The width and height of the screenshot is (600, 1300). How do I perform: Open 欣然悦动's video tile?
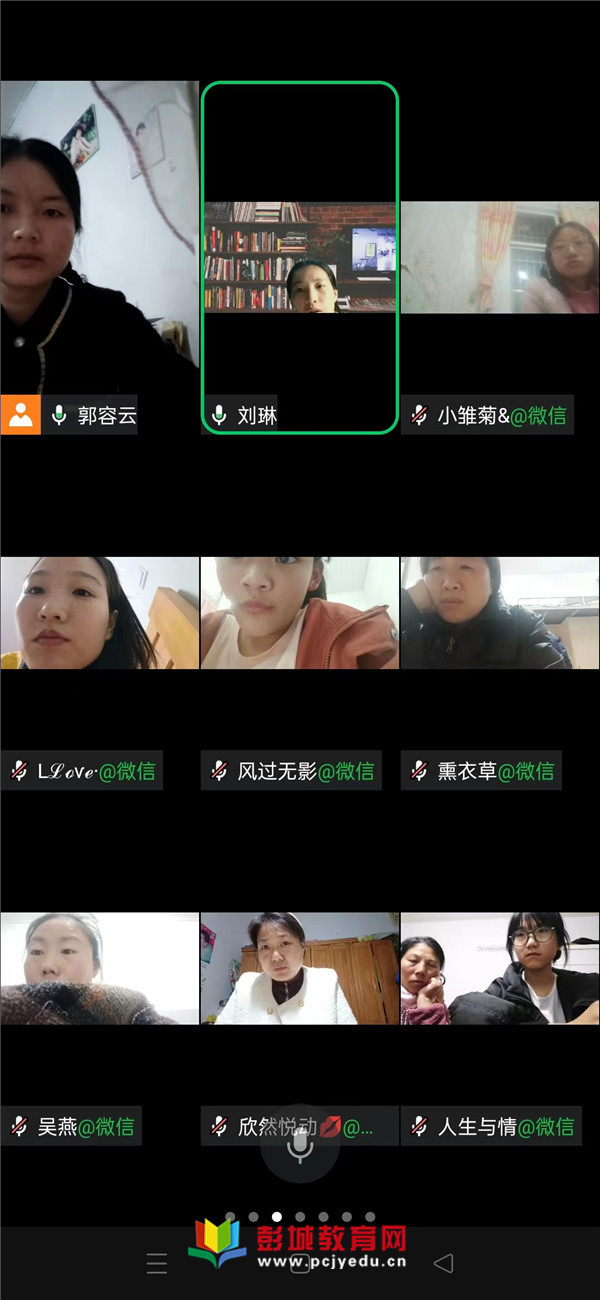tap(300, 968)
